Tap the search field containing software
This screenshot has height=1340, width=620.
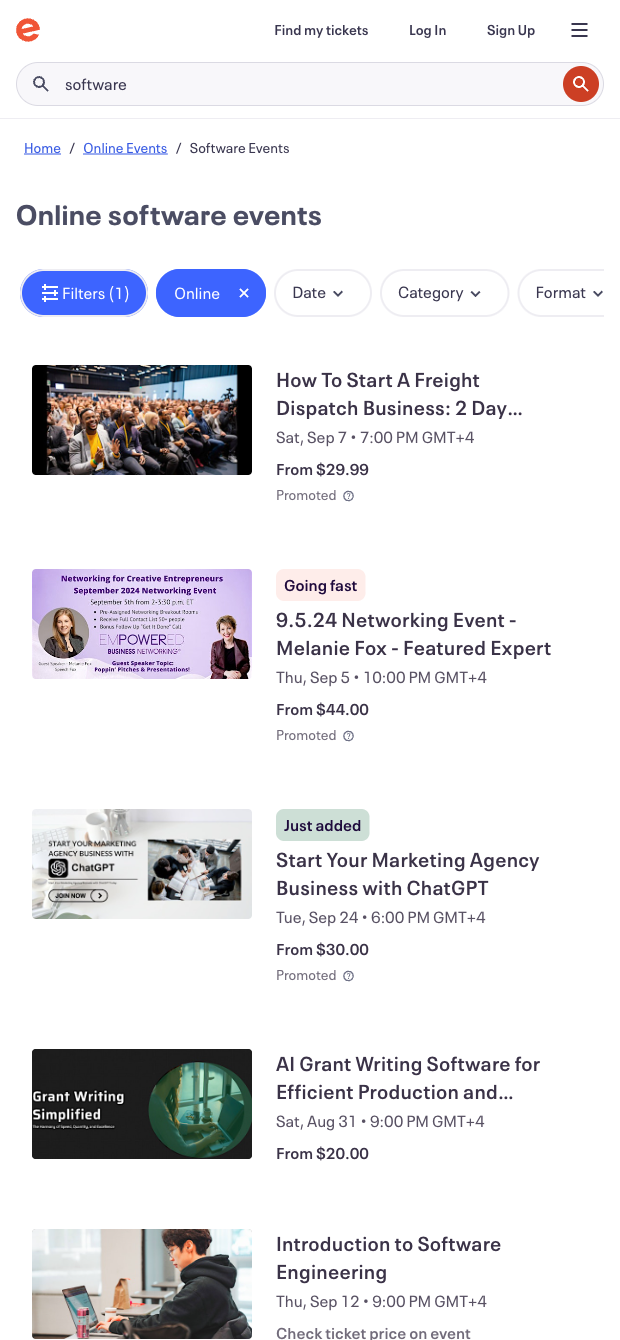point(300,84)
